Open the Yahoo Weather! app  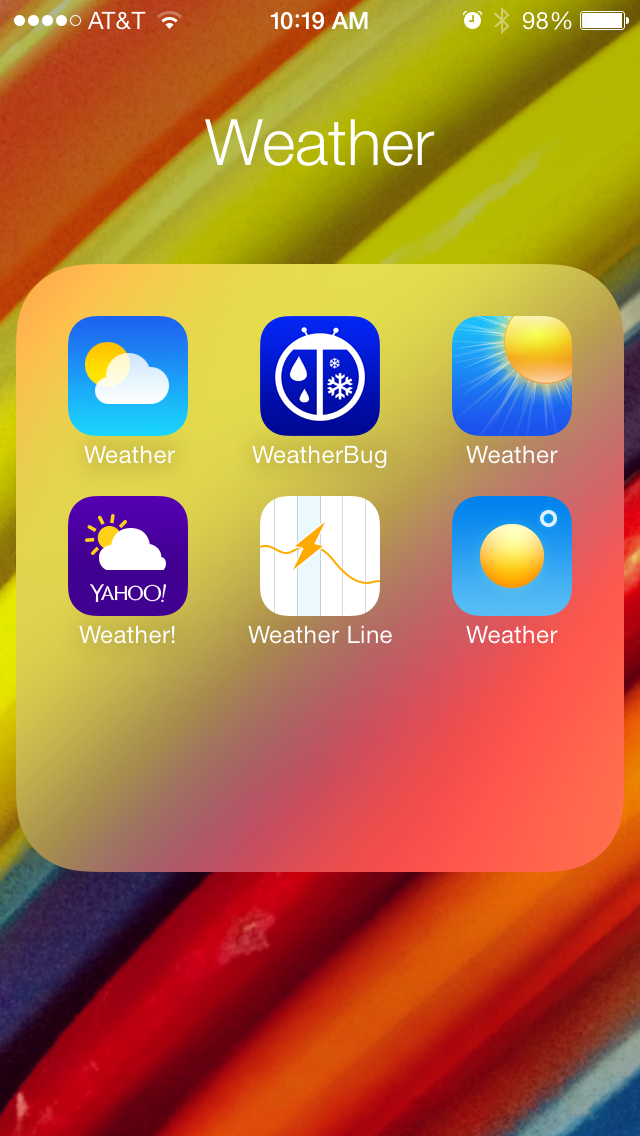click(x=128, y=556)
